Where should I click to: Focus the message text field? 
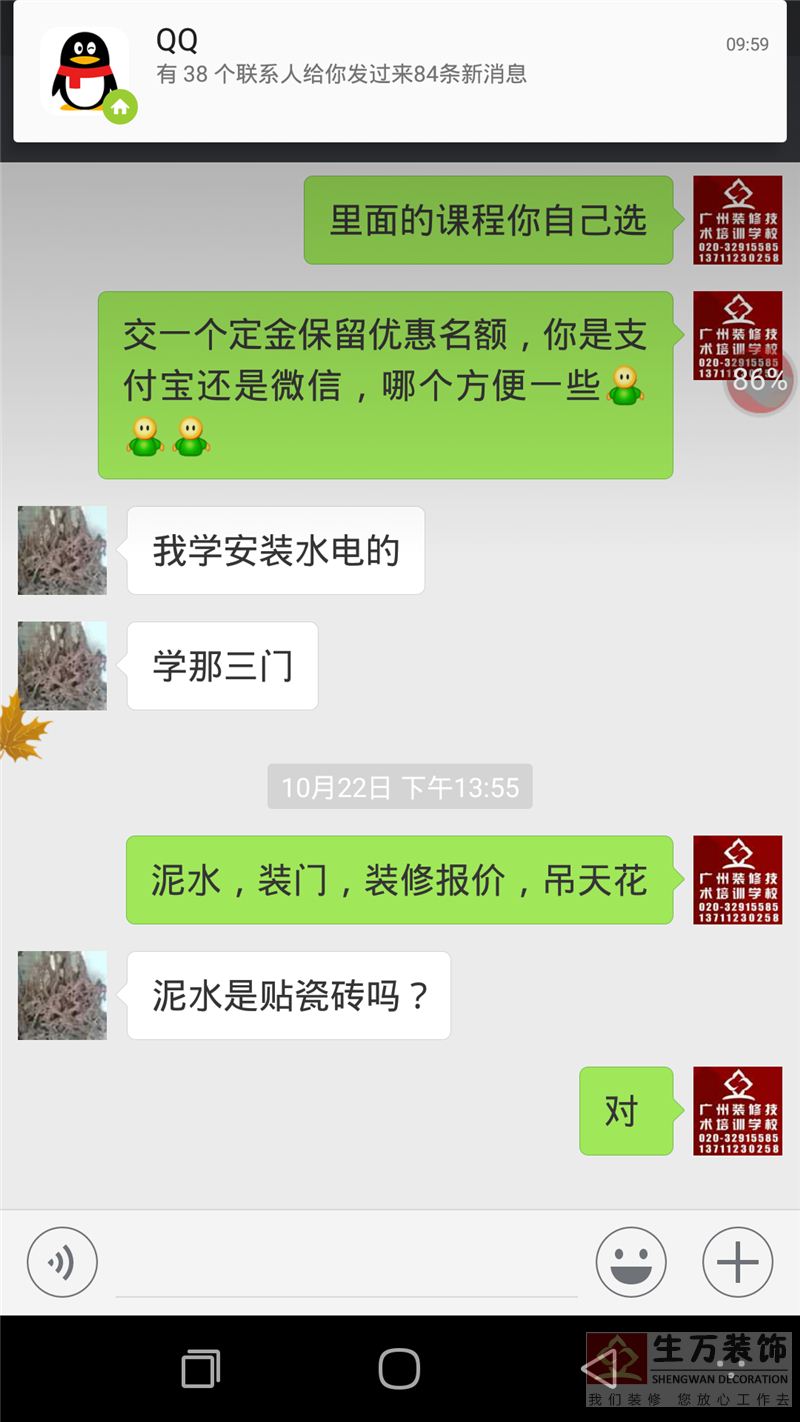click(346, 1266)
